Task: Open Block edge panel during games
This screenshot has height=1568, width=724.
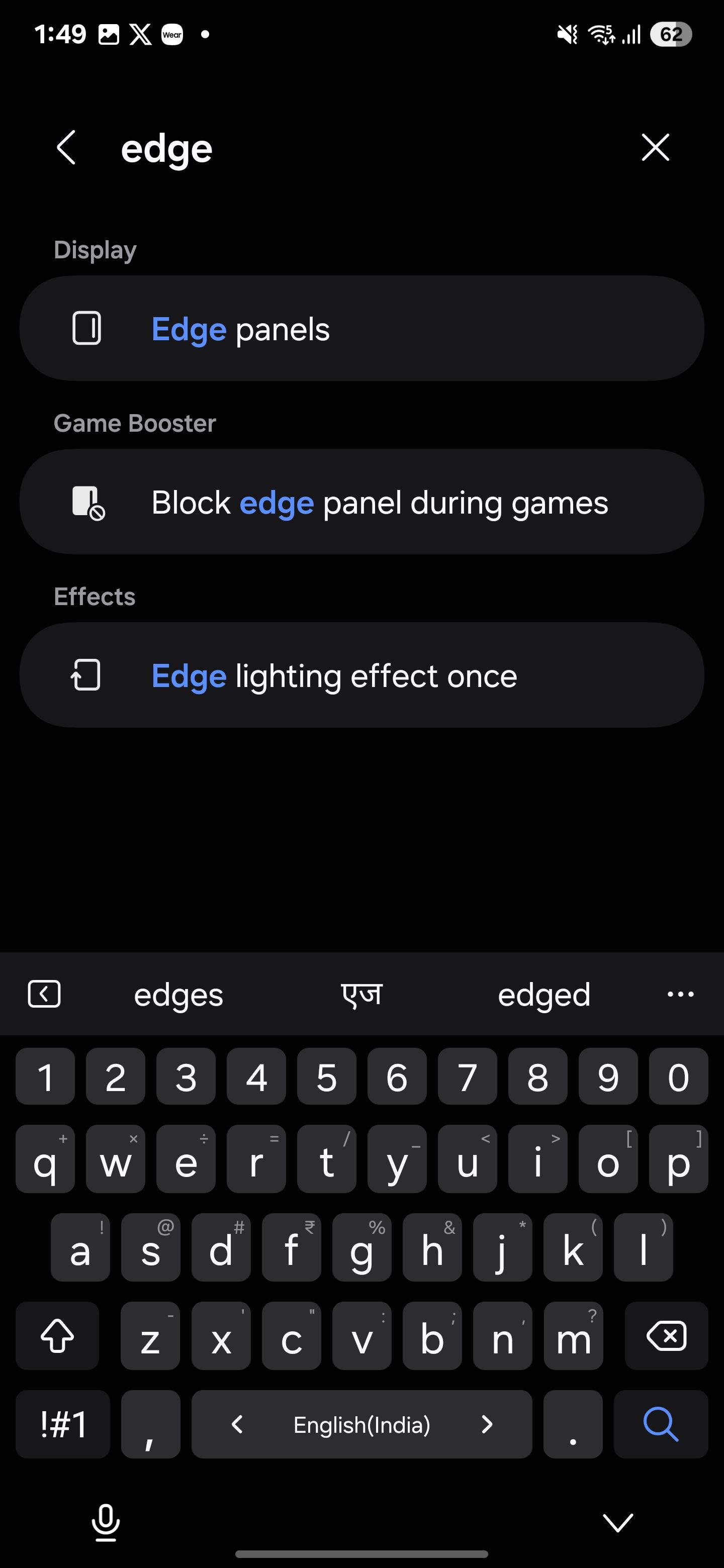Action: pos(361,502)
